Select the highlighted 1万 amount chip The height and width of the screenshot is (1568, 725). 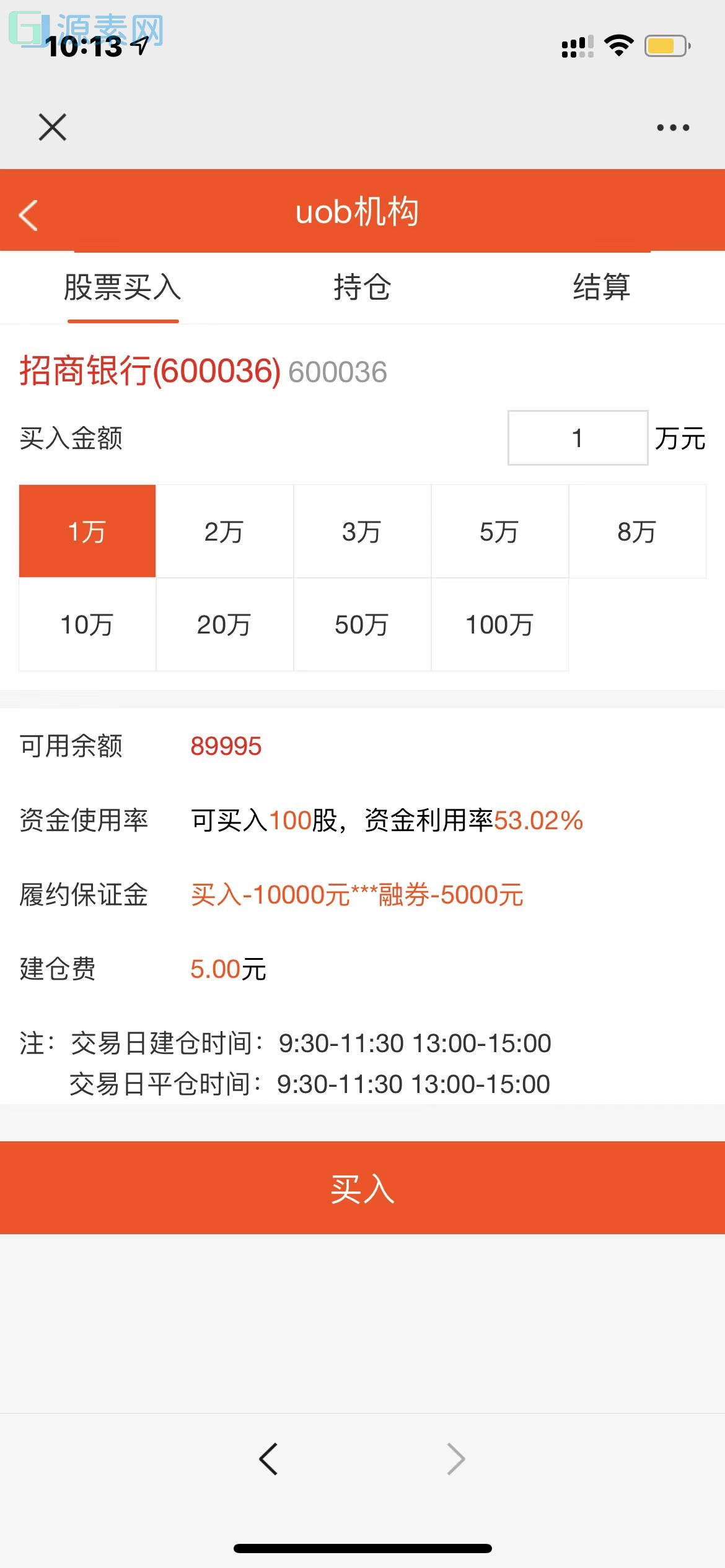tap(87, 530)
